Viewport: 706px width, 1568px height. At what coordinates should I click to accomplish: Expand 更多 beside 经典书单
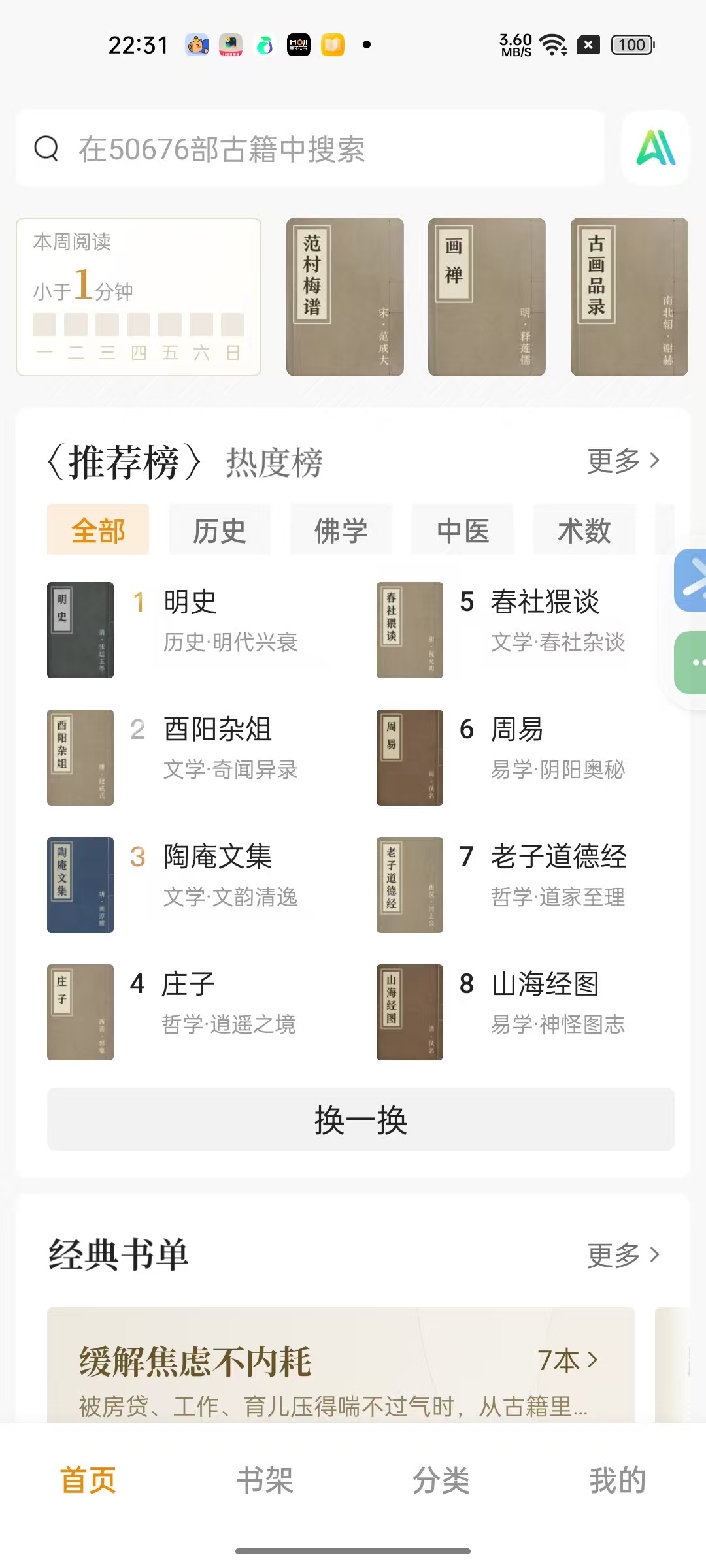[623, 1254]
